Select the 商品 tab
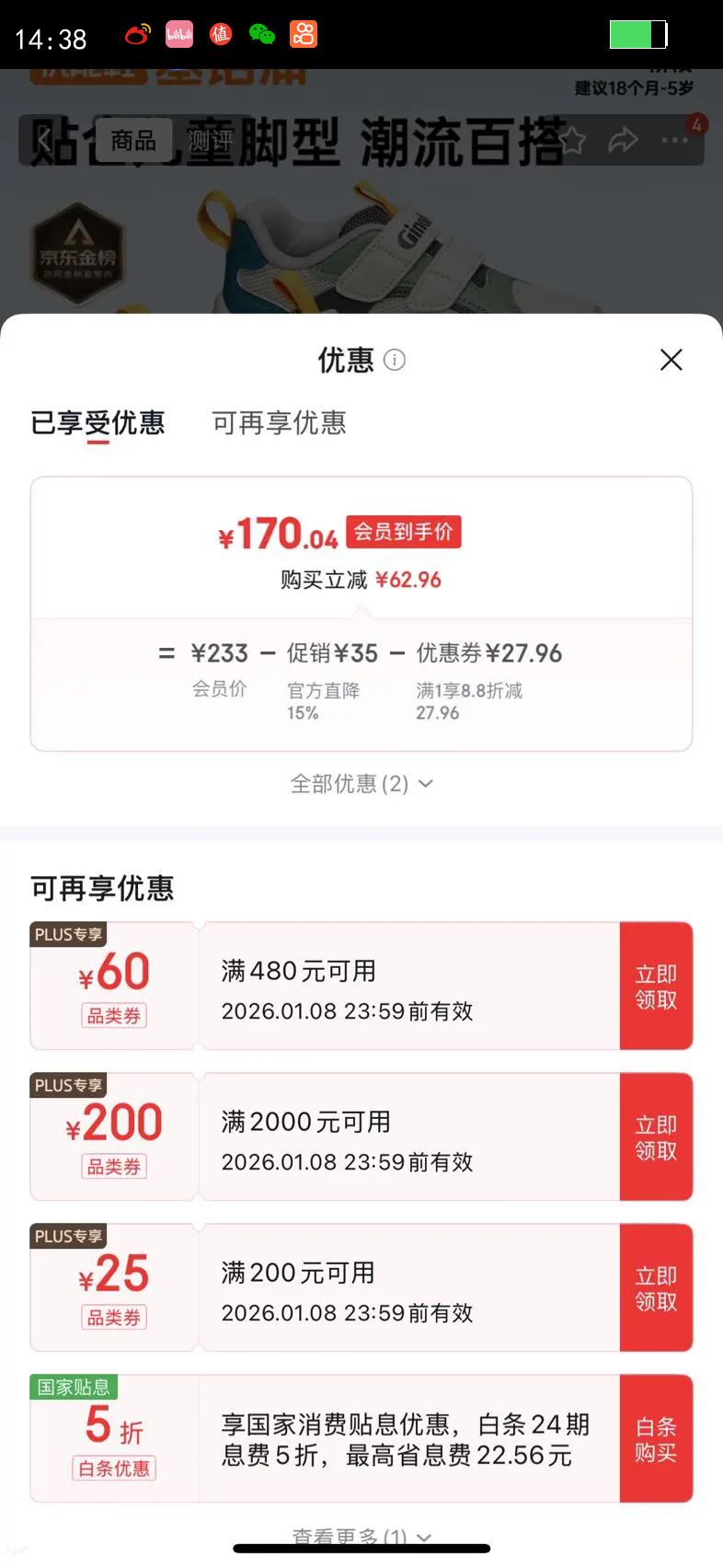The width and height of the screenshot is (723, 1568). 133,139
